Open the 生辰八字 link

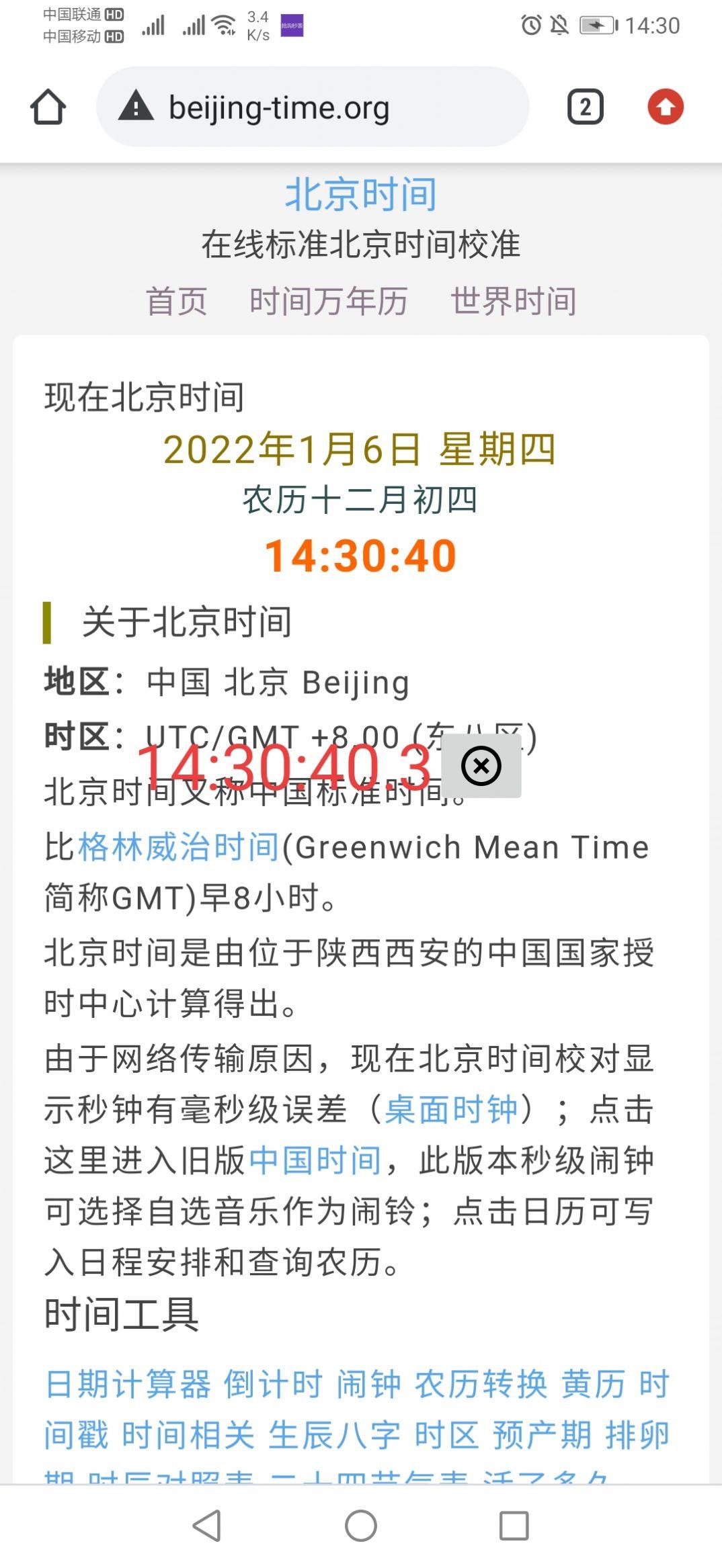tap(335, 1436)
